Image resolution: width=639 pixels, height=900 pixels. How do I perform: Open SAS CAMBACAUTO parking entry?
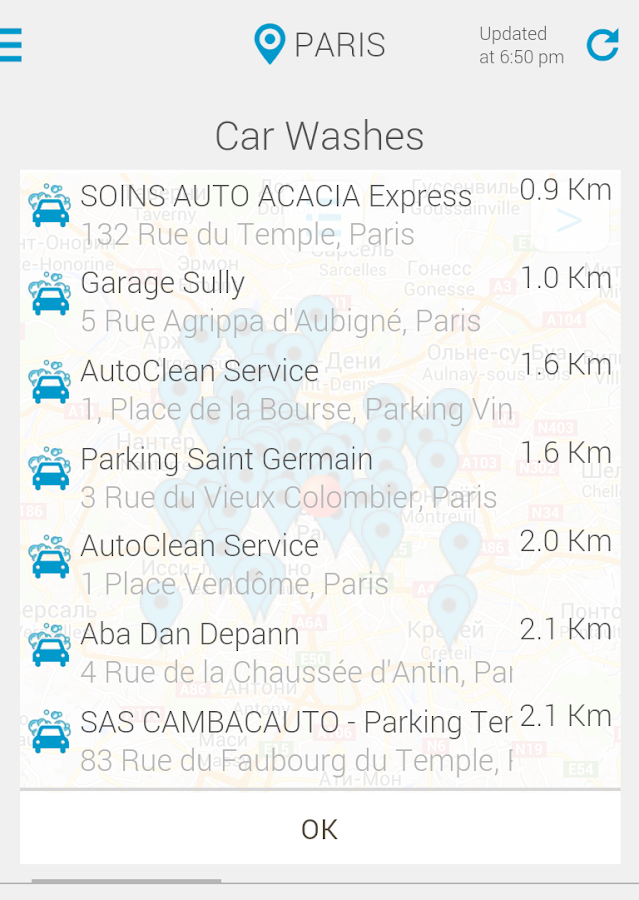point(300,740)
